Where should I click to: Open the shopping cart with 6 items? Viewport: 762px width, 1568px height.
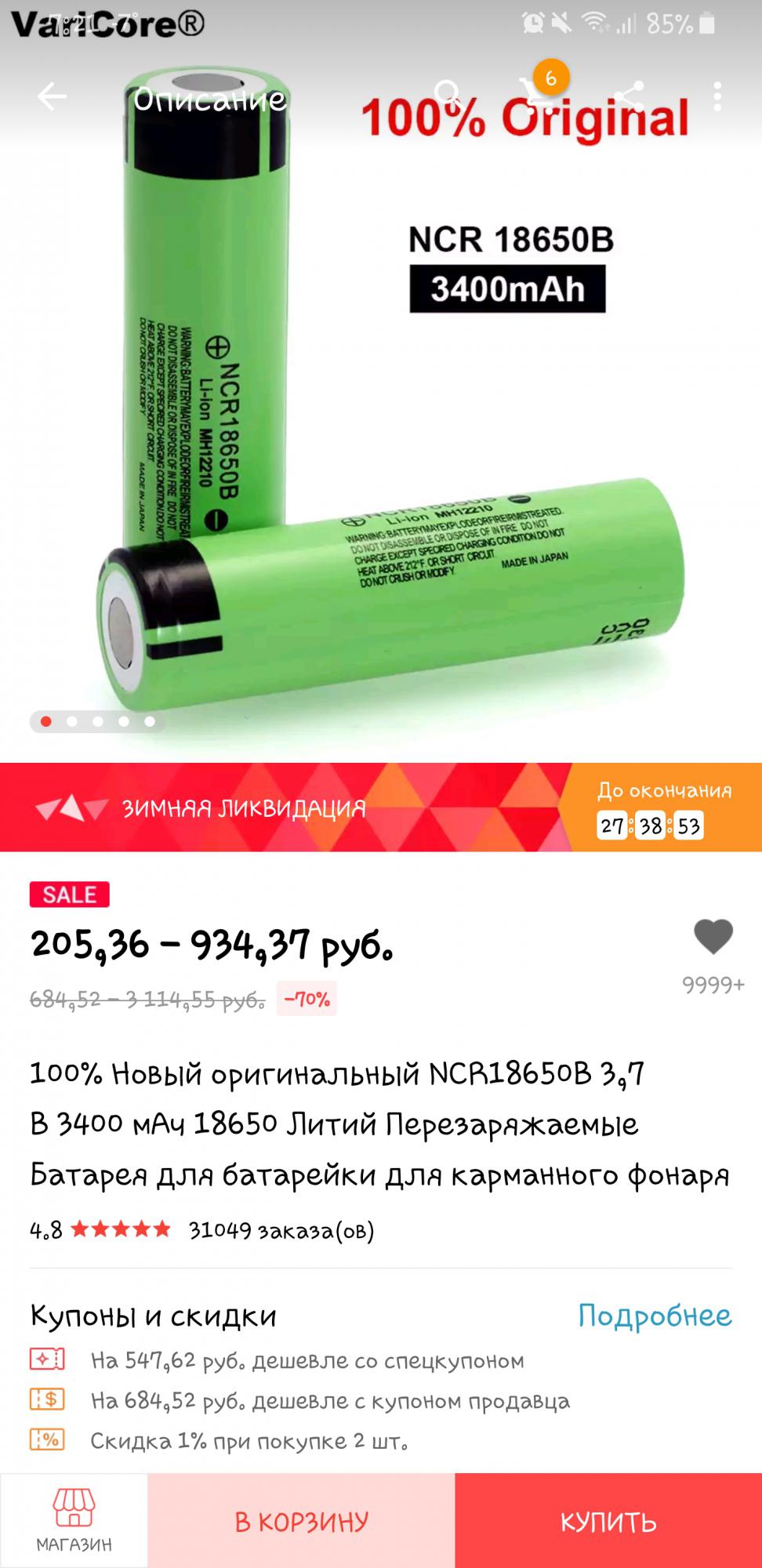click(536, 94)
